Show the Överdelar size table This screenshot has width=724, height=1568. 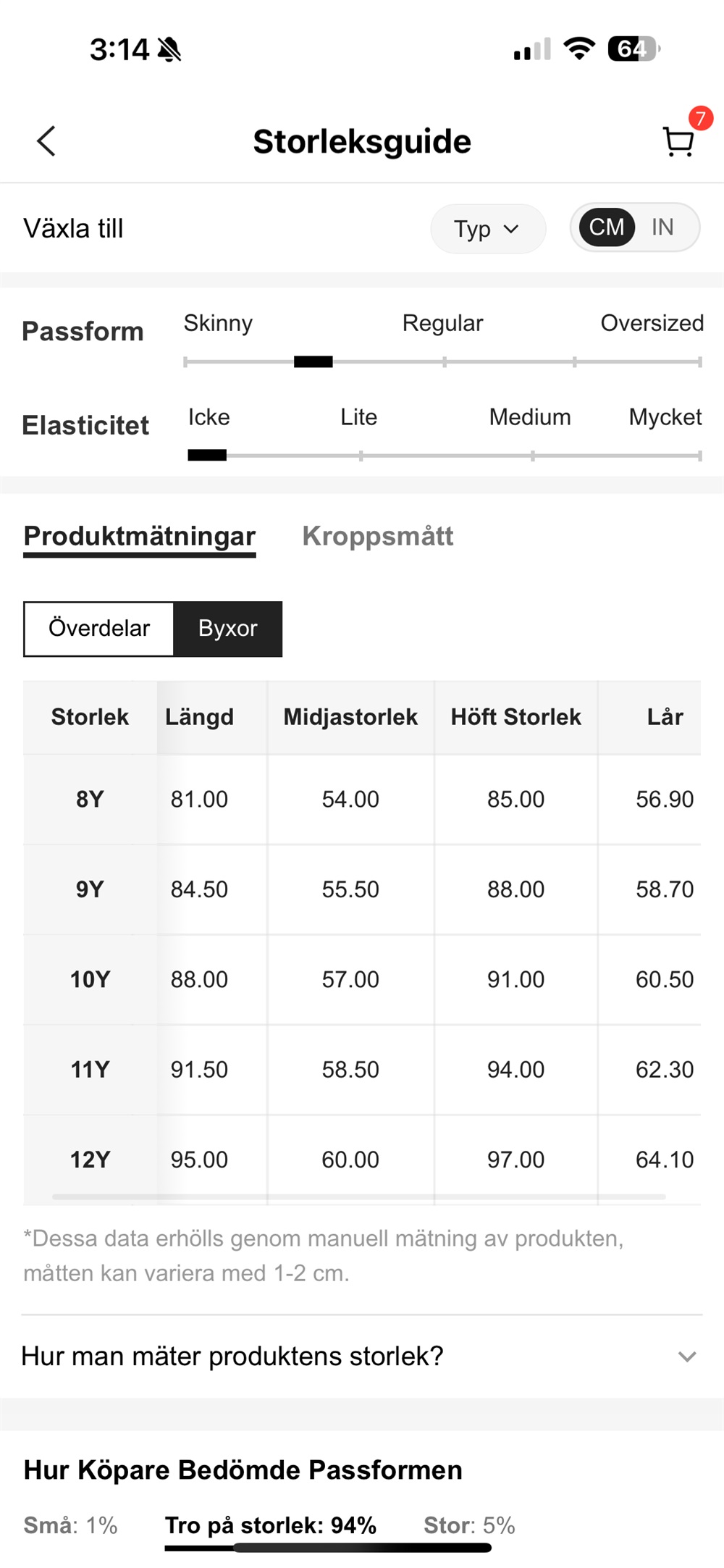pos(99,629)
